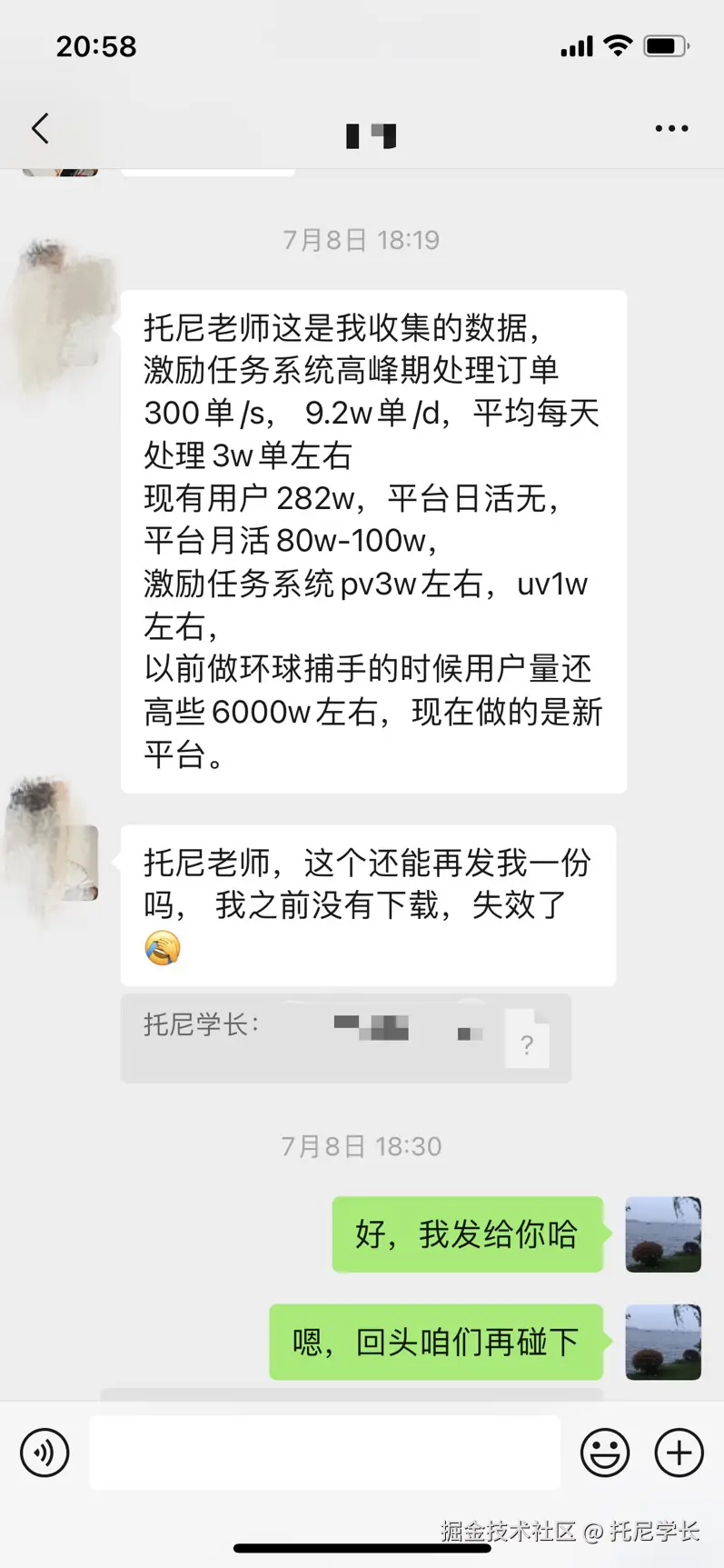Tap the timestamp '7月8日 18:30'
The image size is (724, 1568).
pyautogui.click(x=361, y=1146)
